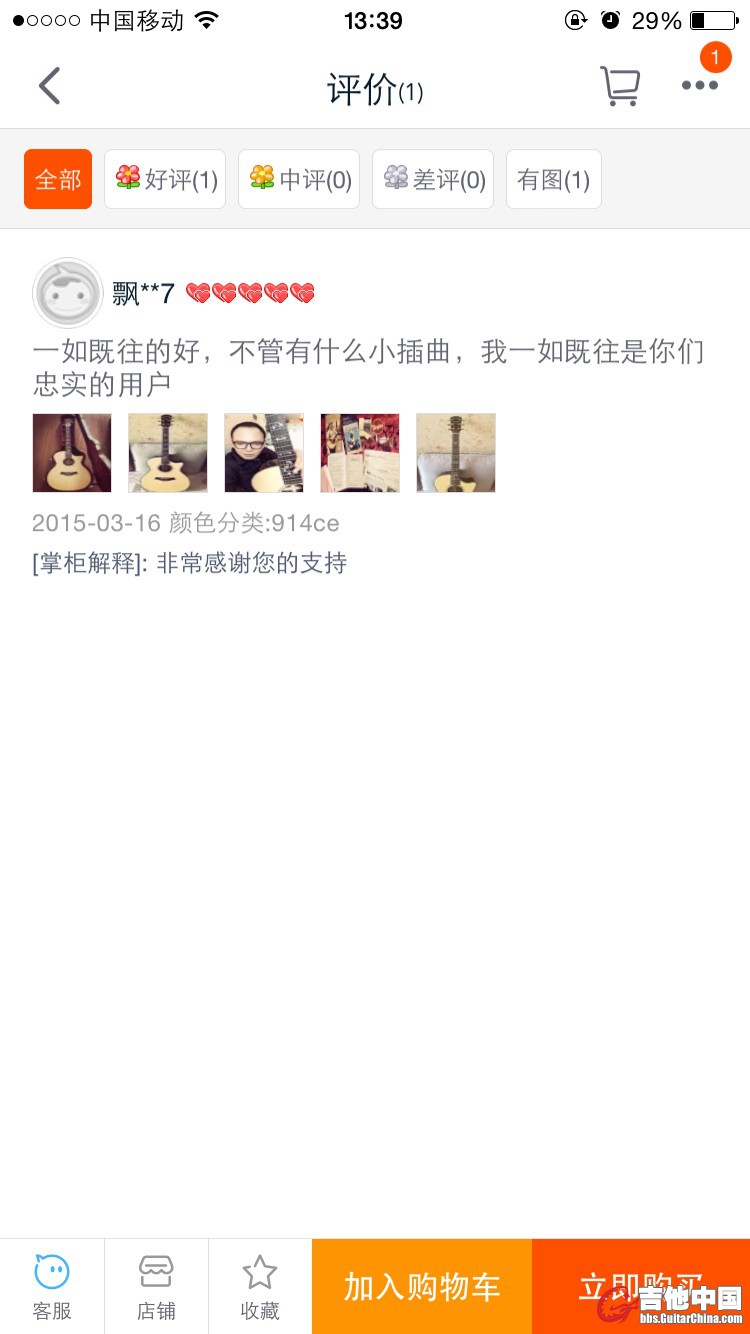This screenshot has height=1334, width=750.
Task: Show 中评(0) reviews
Action: click(x=299, y=179)
